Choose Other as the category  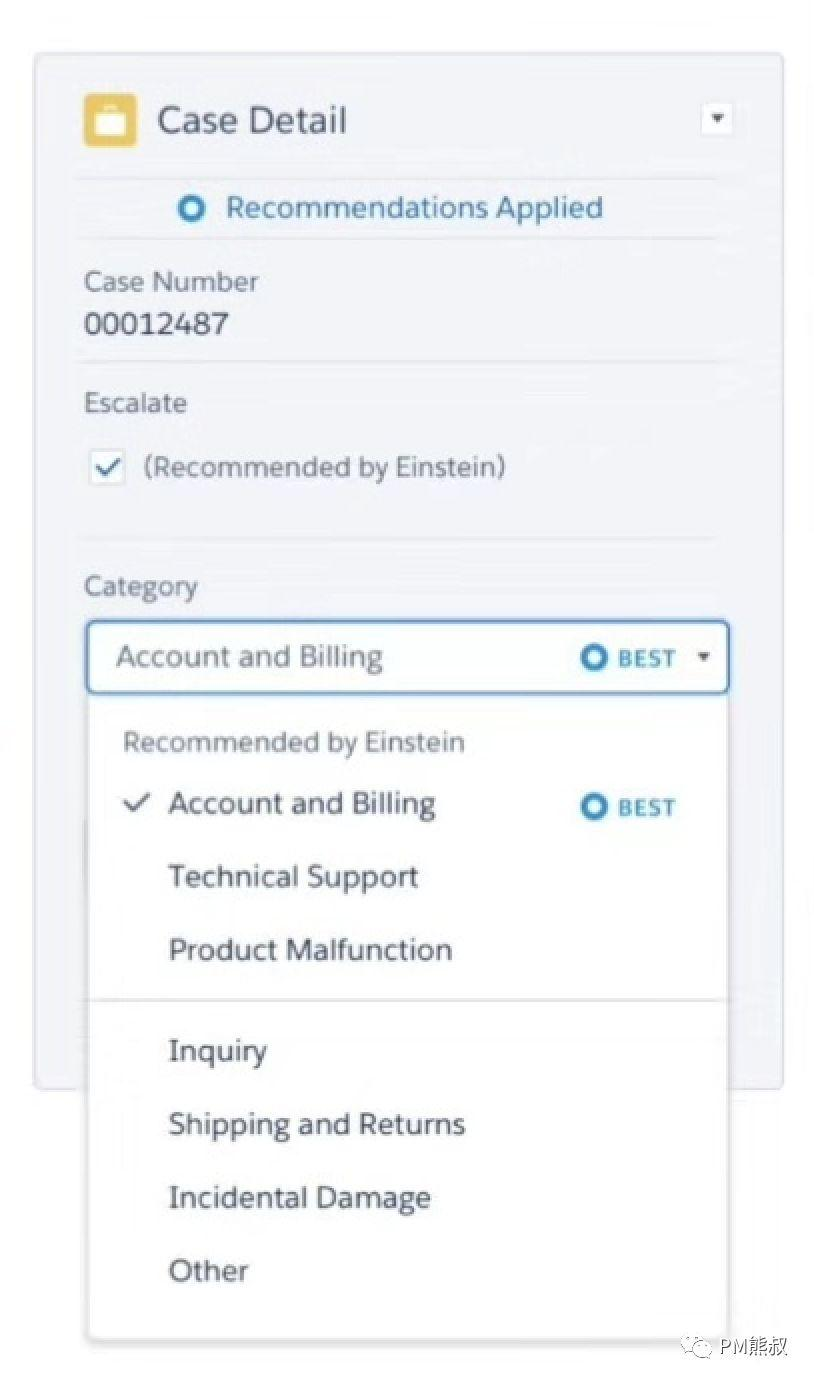pos(408,1270)
